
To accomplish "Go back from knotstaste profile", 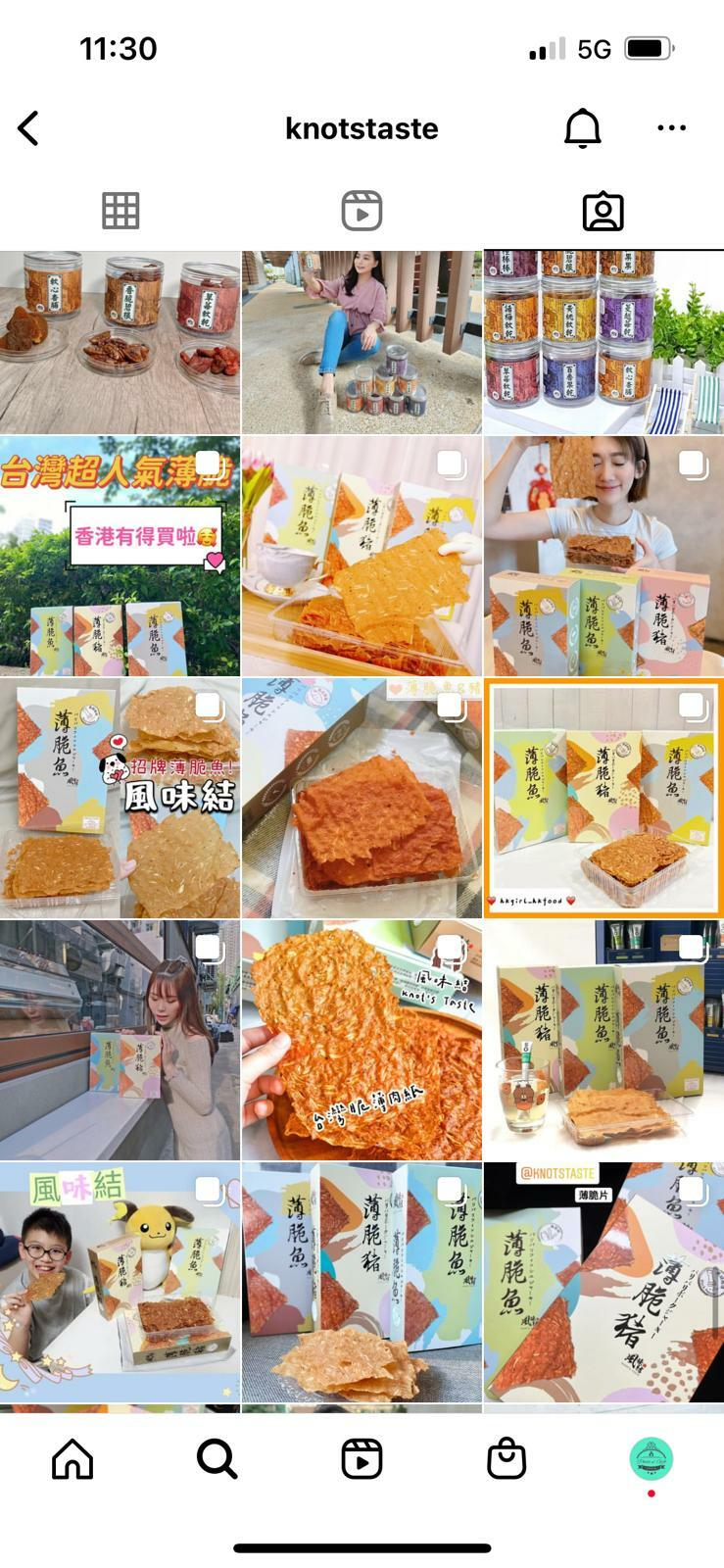I will (29, 128).
